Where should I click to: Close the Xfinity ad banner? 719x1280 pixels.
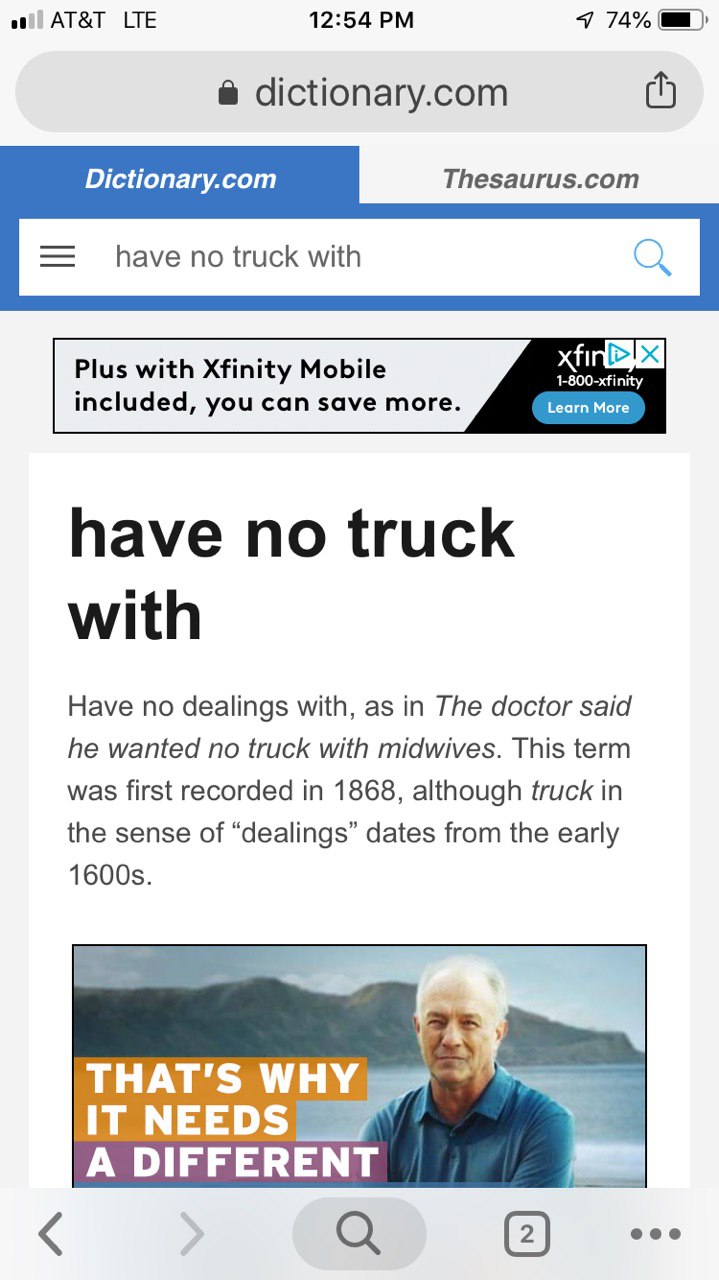[x=651, y=354]
